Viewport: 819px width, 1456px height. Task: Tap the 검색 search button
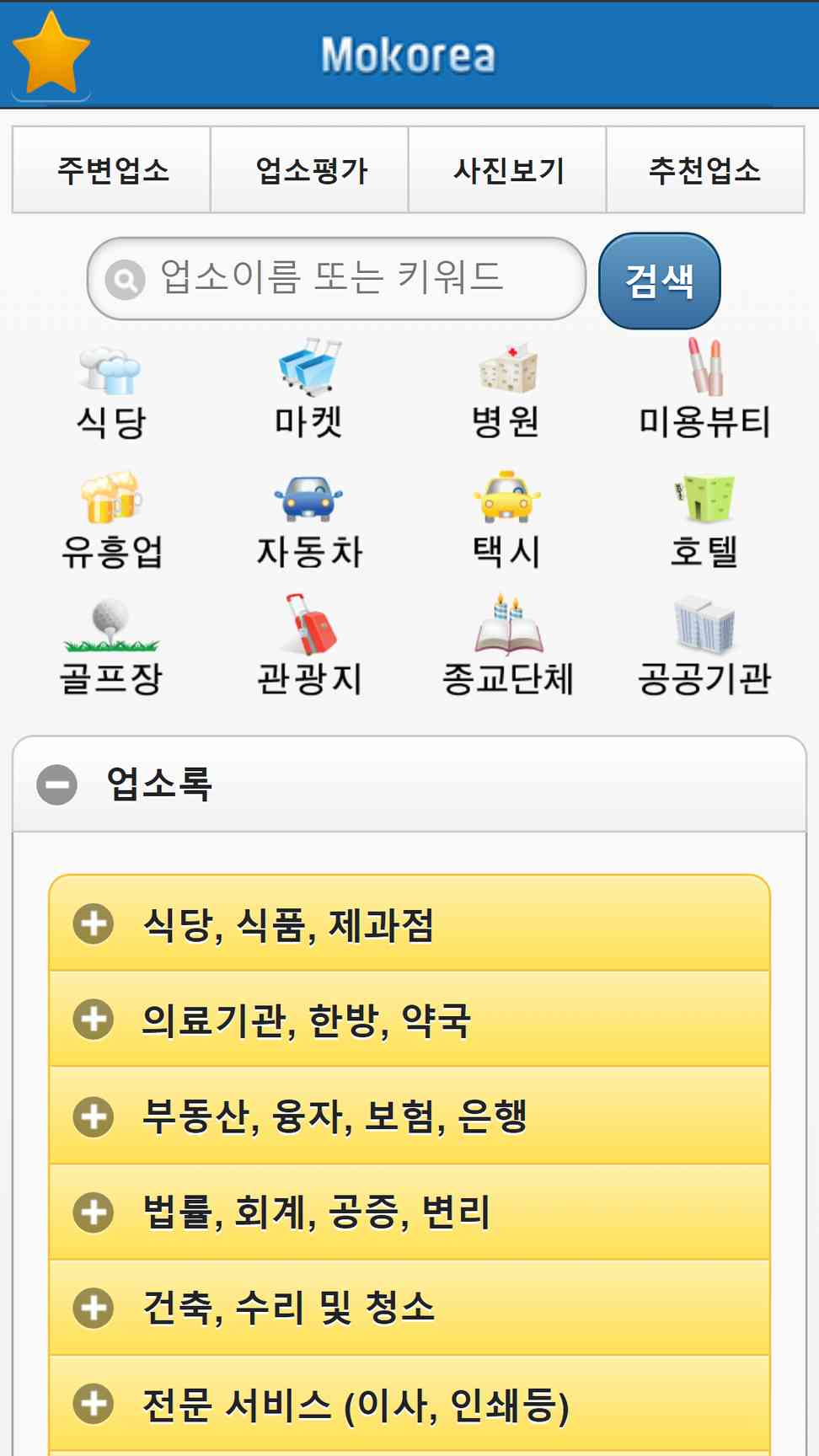pyautogui.click(x=660, y=281)
